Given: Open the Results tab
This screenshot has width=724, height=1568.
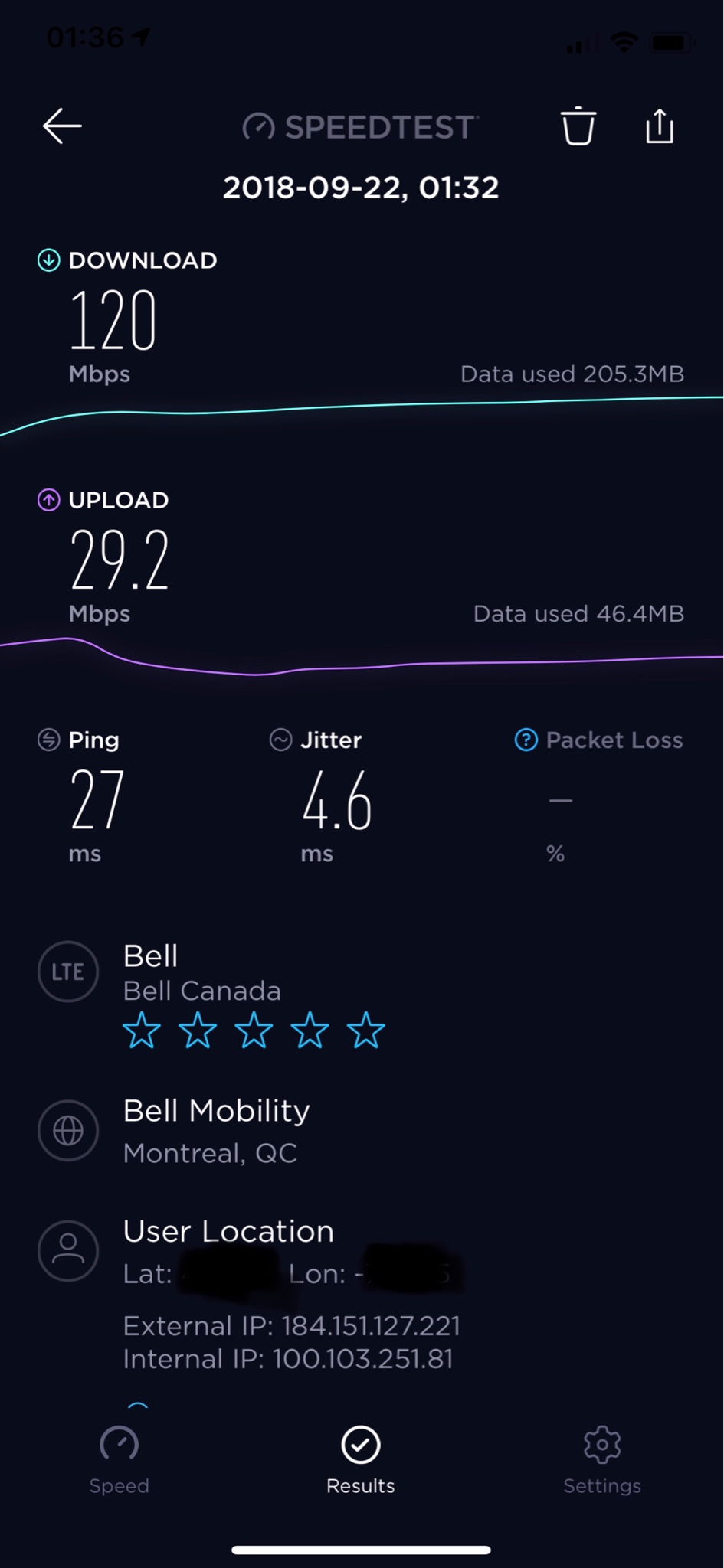Looking at the screenshot, I should pyautogui.click(x=361, y=1460).
